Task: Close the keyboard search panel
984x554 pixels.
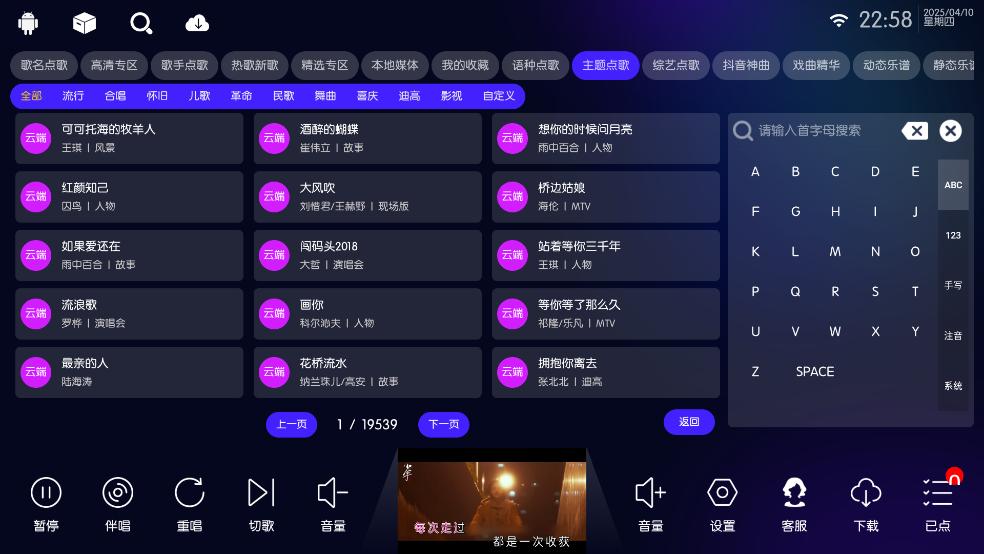Action: point(951,131)
